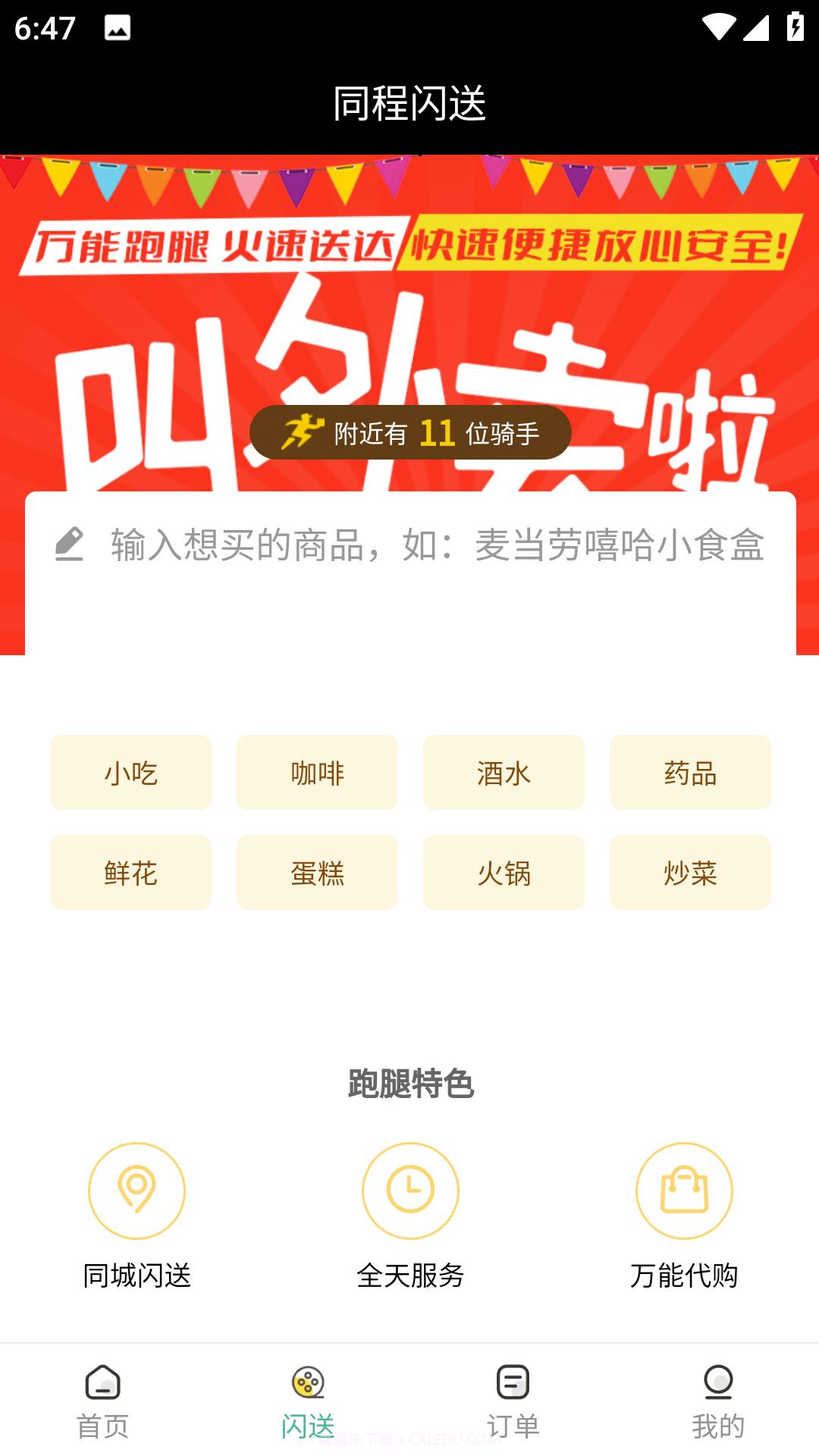Click the 同城闪送 location pin icon
The height and width of the screenshot is (1456, 819).
pos(136,1191)
